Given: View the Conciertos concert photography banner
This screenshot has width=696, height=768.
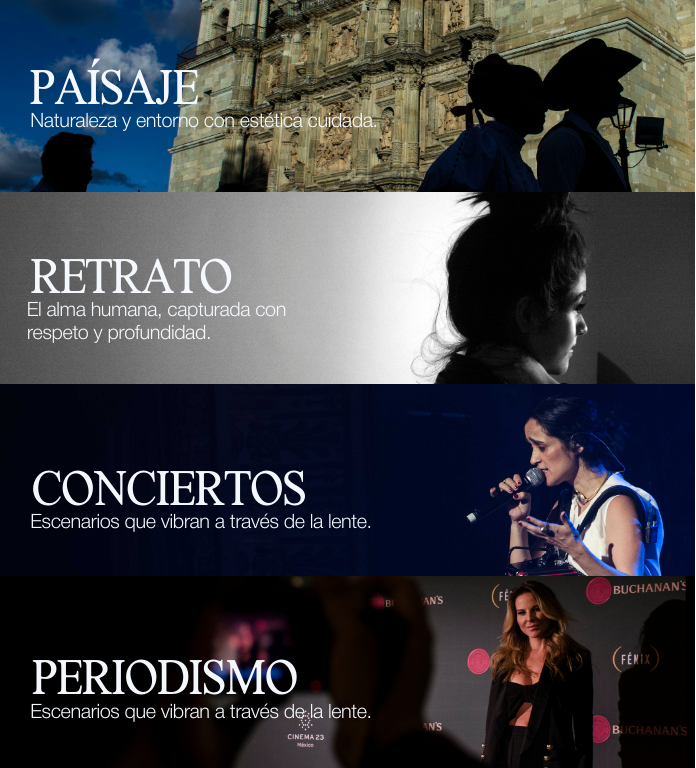Looking at the screenshot, I should [x=347, y=480].
